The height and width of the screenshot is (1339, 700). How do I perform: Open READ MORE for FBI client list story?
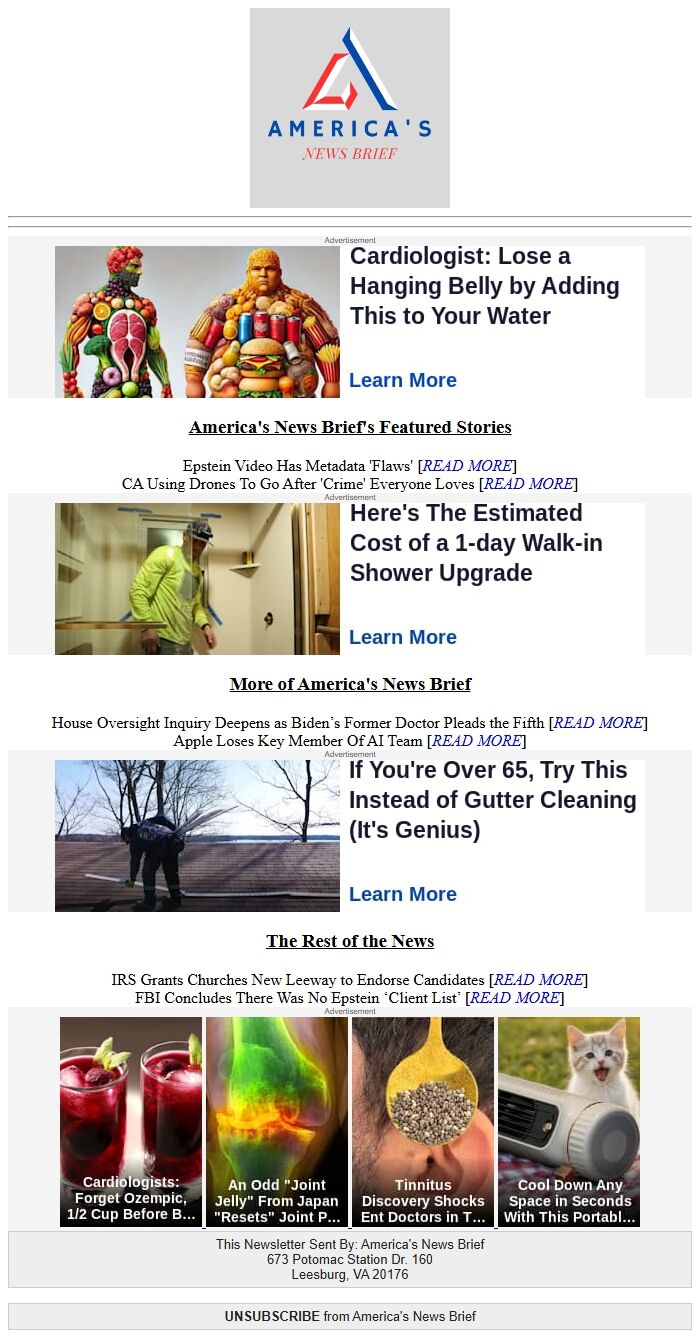[514, 998]
